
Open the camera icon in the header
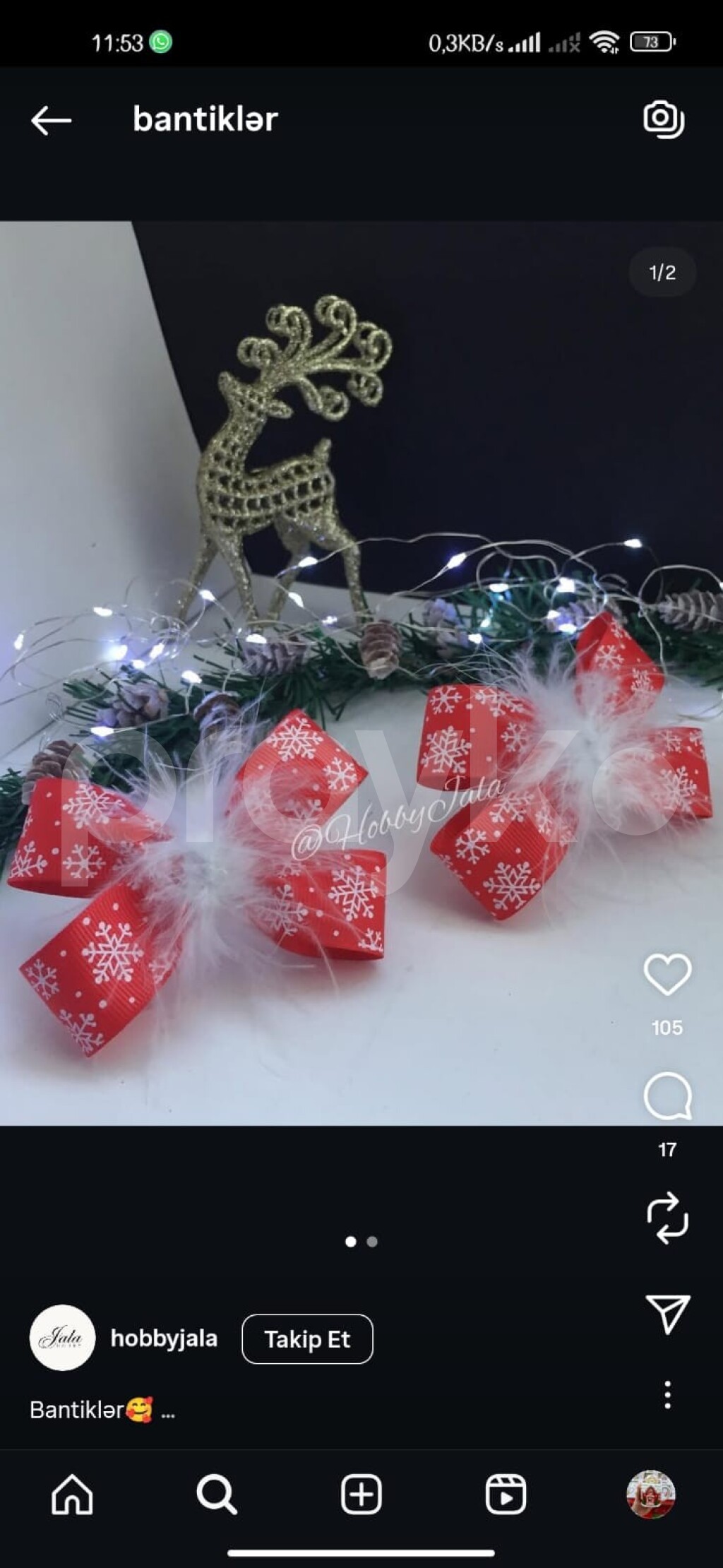tap(664, 119)
